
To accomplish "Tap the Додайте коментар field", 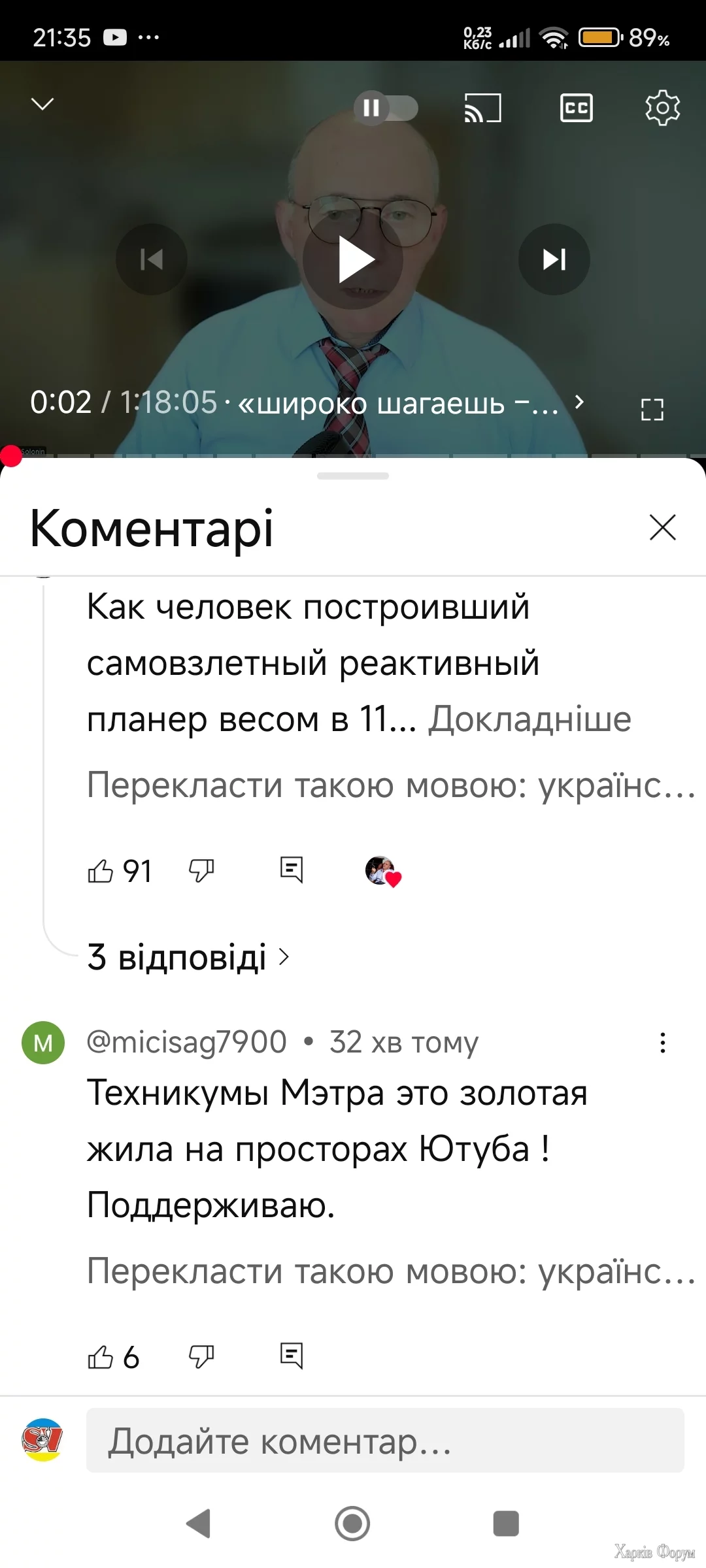I will (384, 1441).
